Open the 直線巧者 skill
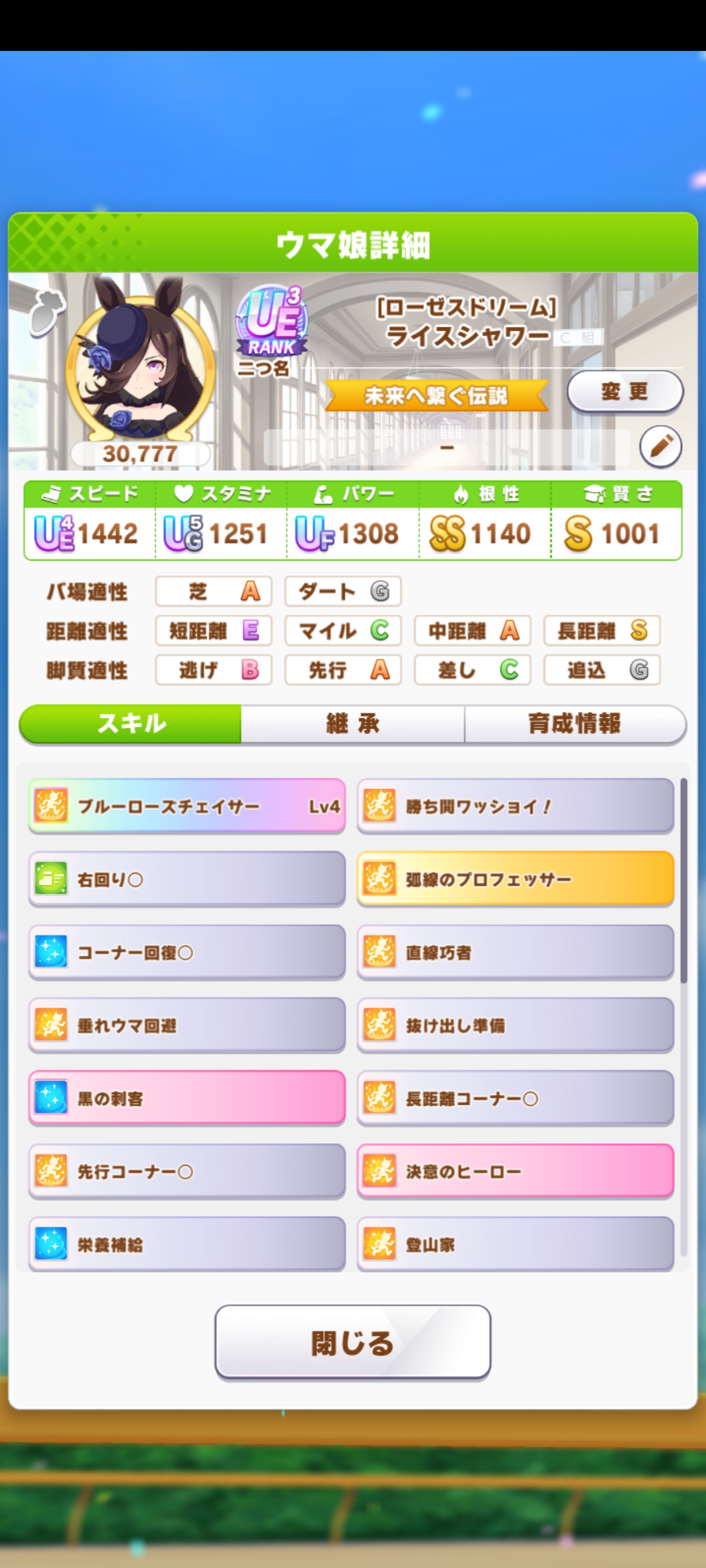 point(515,952)
